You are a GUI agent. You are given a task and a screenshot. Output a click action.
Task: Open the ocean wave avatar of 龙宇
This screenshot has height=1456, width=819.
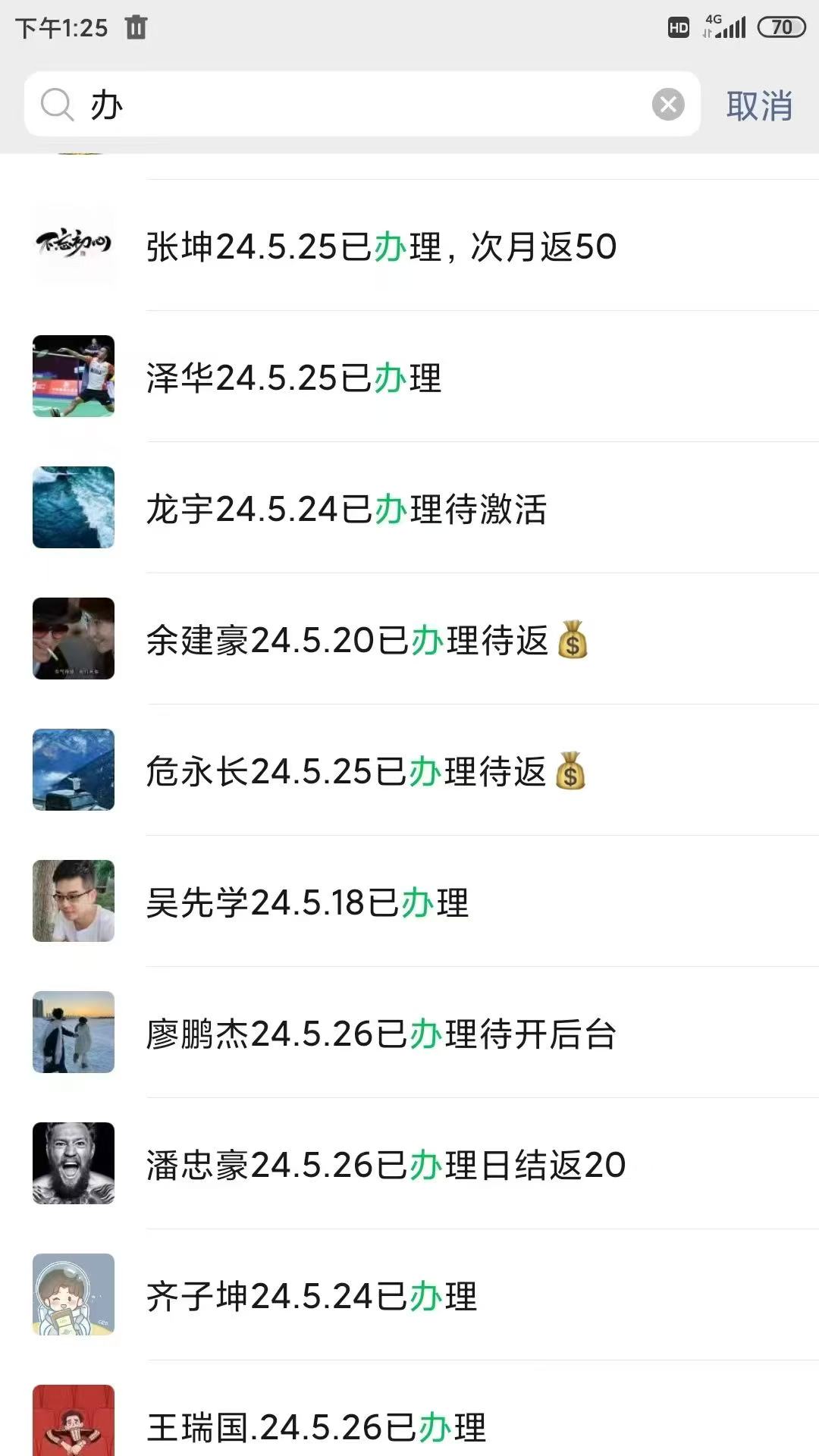(x=73, y=508)
